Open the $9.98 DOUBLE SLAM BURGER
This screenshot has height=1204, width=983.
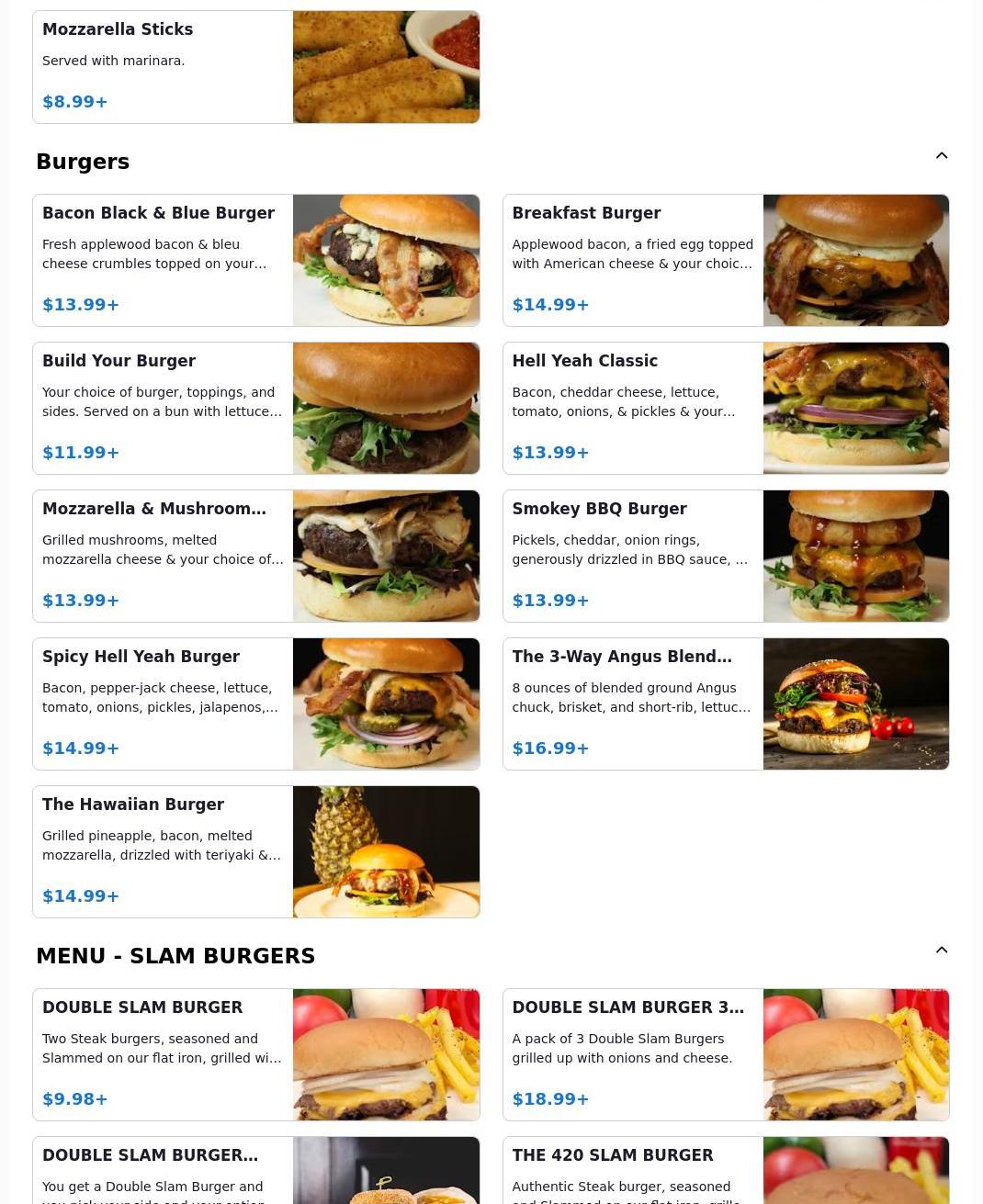[255, 1054]
